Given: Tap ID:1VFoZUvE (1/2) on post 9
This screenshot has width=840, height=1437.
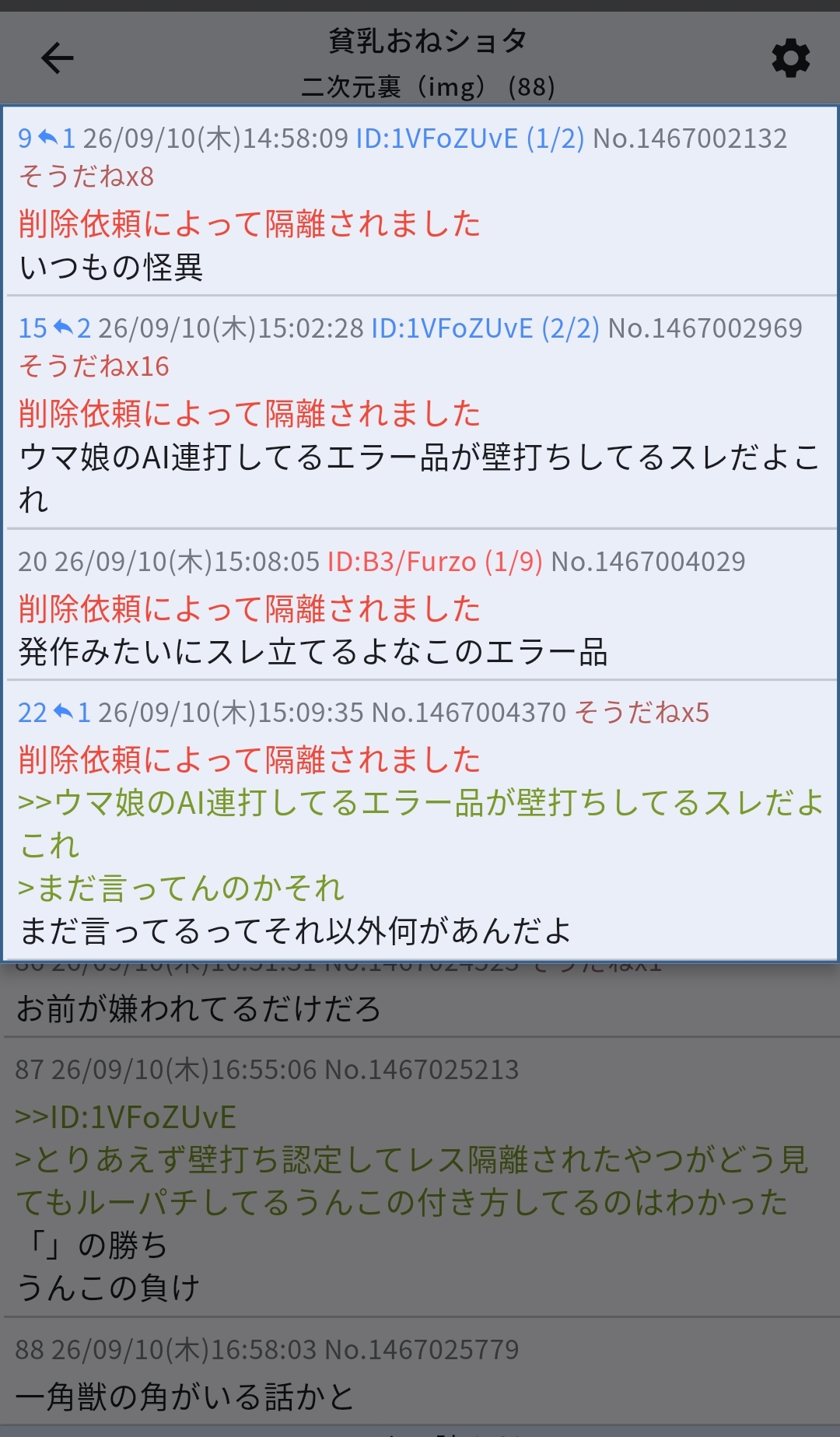Looking at the screenshot, I should 470,138.
